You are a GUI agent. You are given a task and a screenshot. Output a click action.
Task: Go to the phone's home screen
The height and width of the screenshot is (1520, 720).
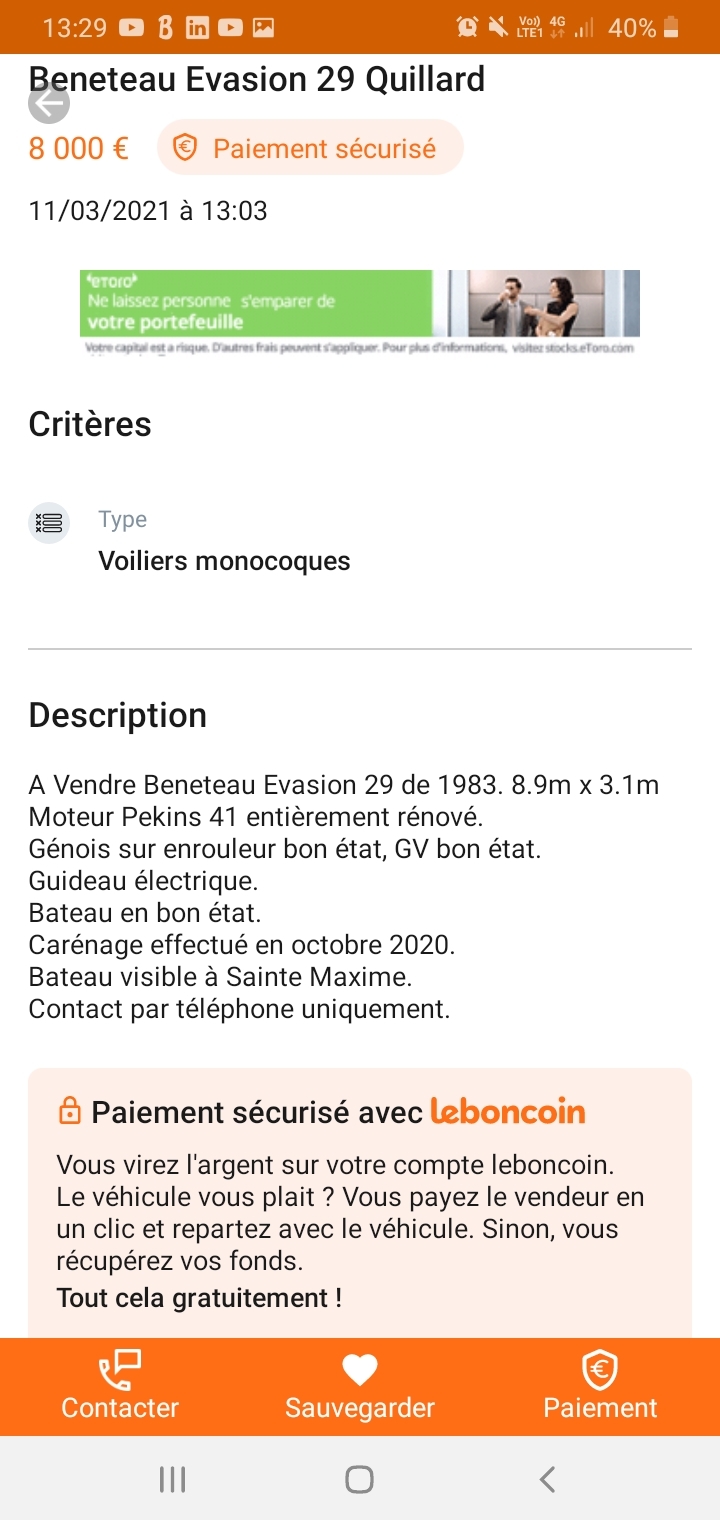(359, 1479)
